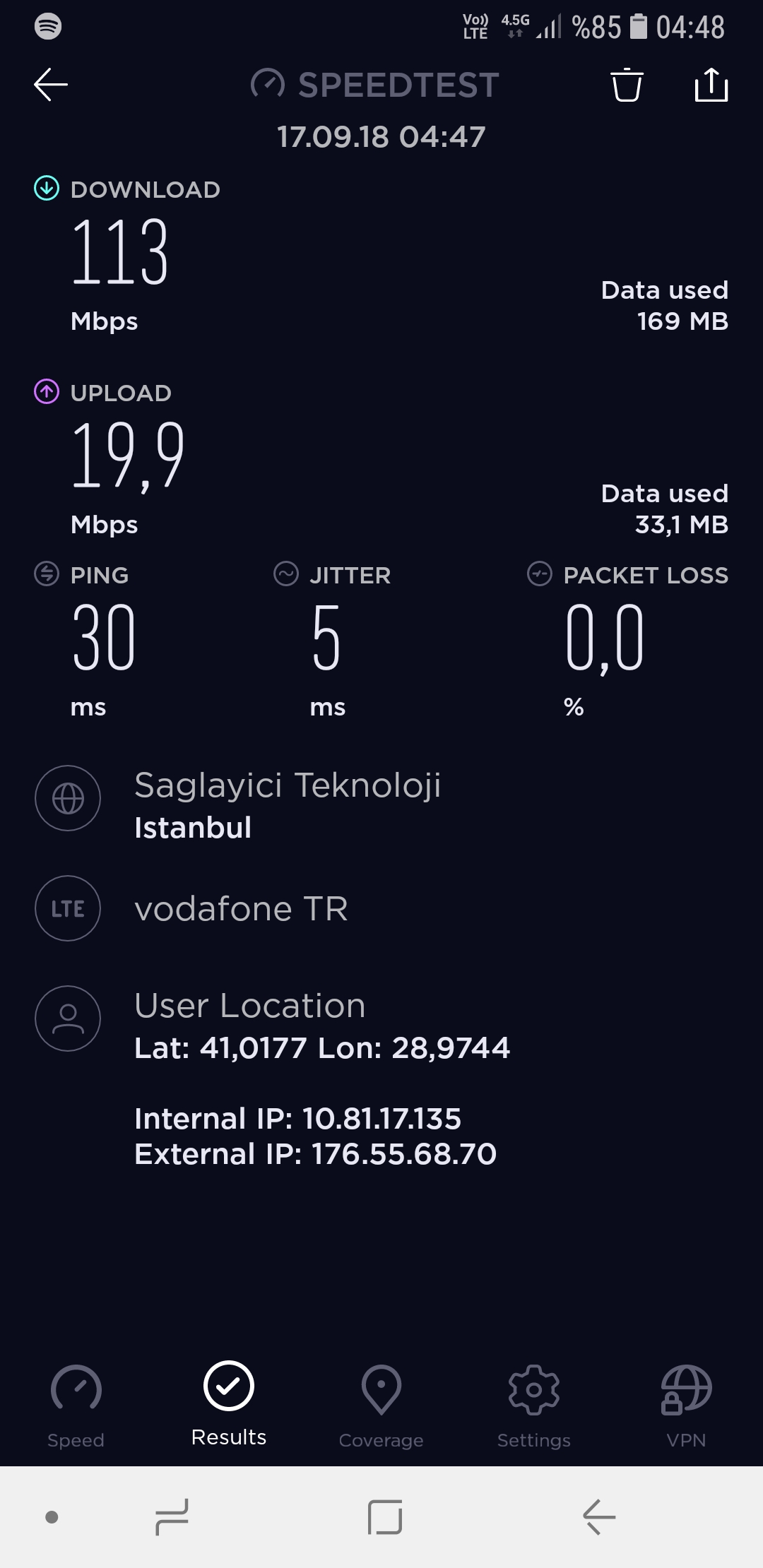Switch to the VPN tab
Viewport: 763px width, 1568px height.
pos(686,1407)
